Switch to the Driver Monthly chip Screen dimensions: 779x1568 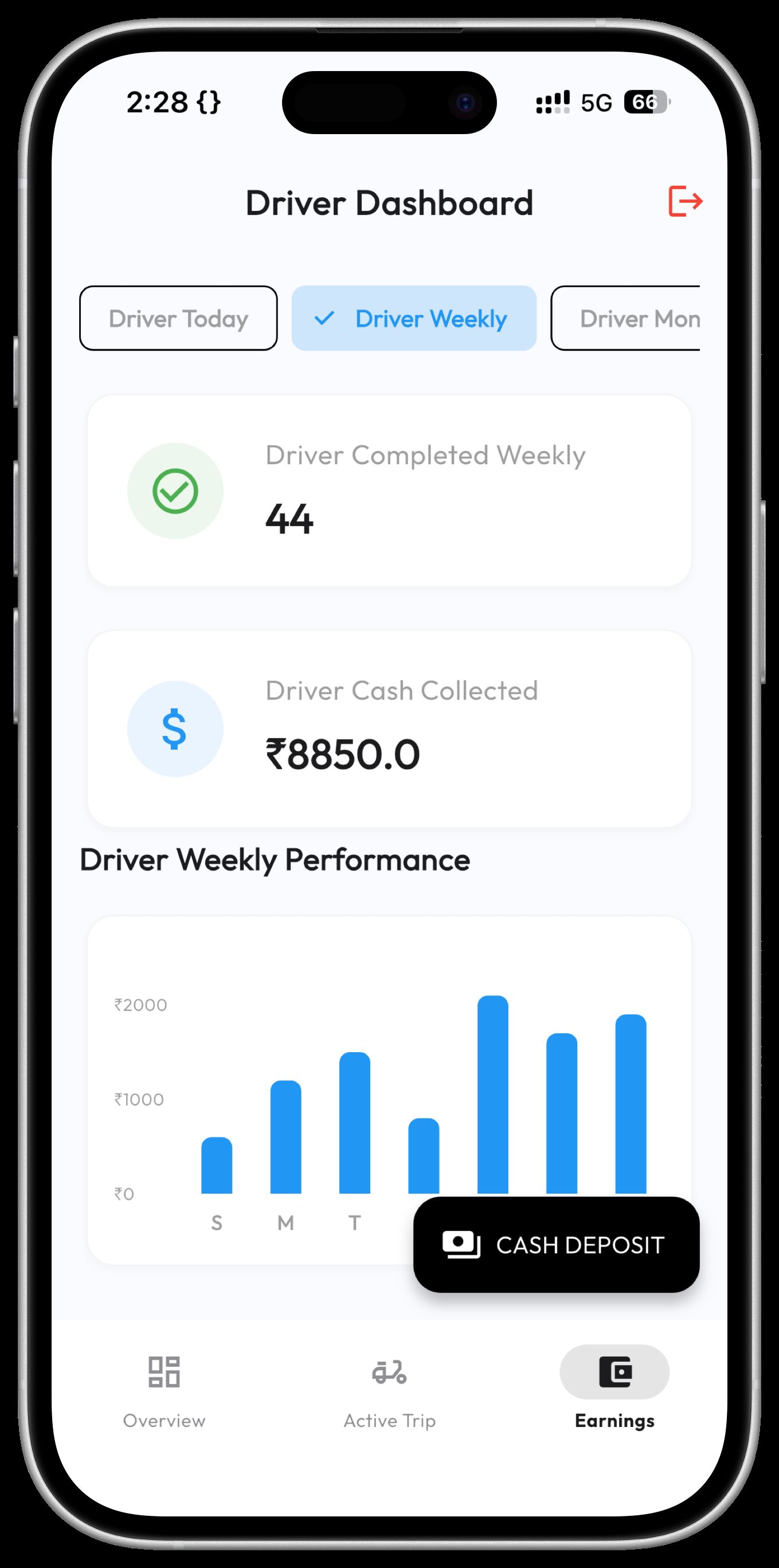pyautogui.click(x=627, y=318)
